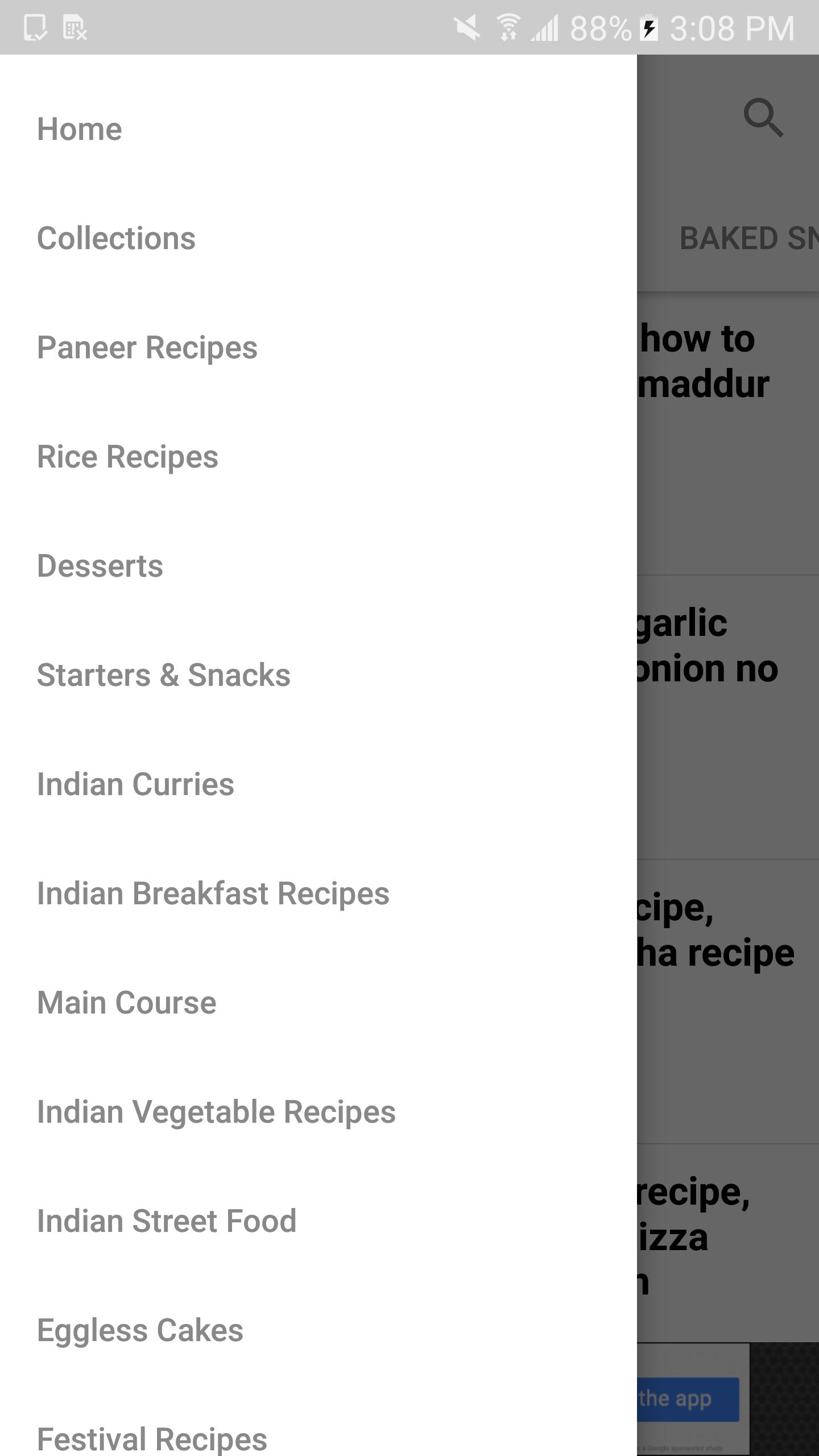Image resolution: width=819 pixels, height=1456 pixels.
Task: Open Collections from the navigation drawer
Action: click(116, 238)
